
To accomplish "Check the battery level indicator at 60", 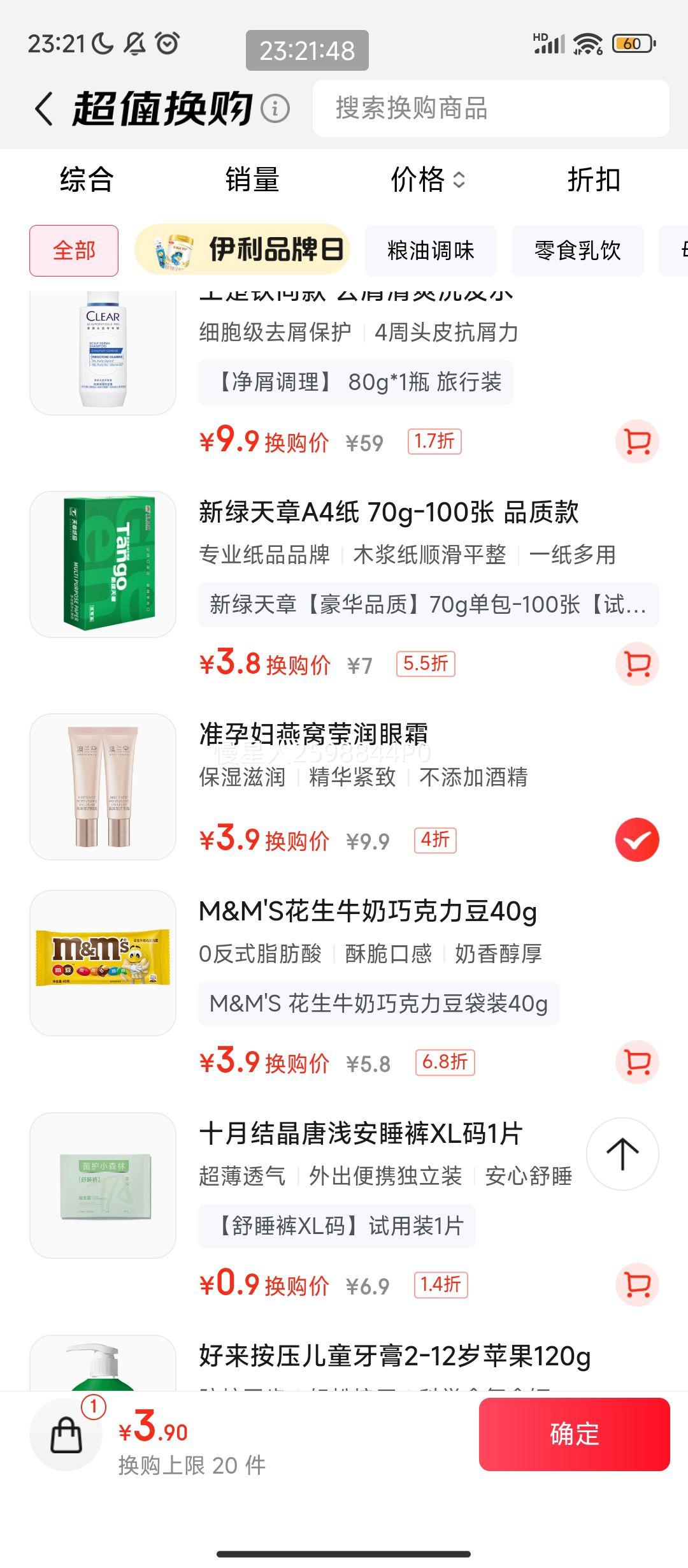I will 633,42.
